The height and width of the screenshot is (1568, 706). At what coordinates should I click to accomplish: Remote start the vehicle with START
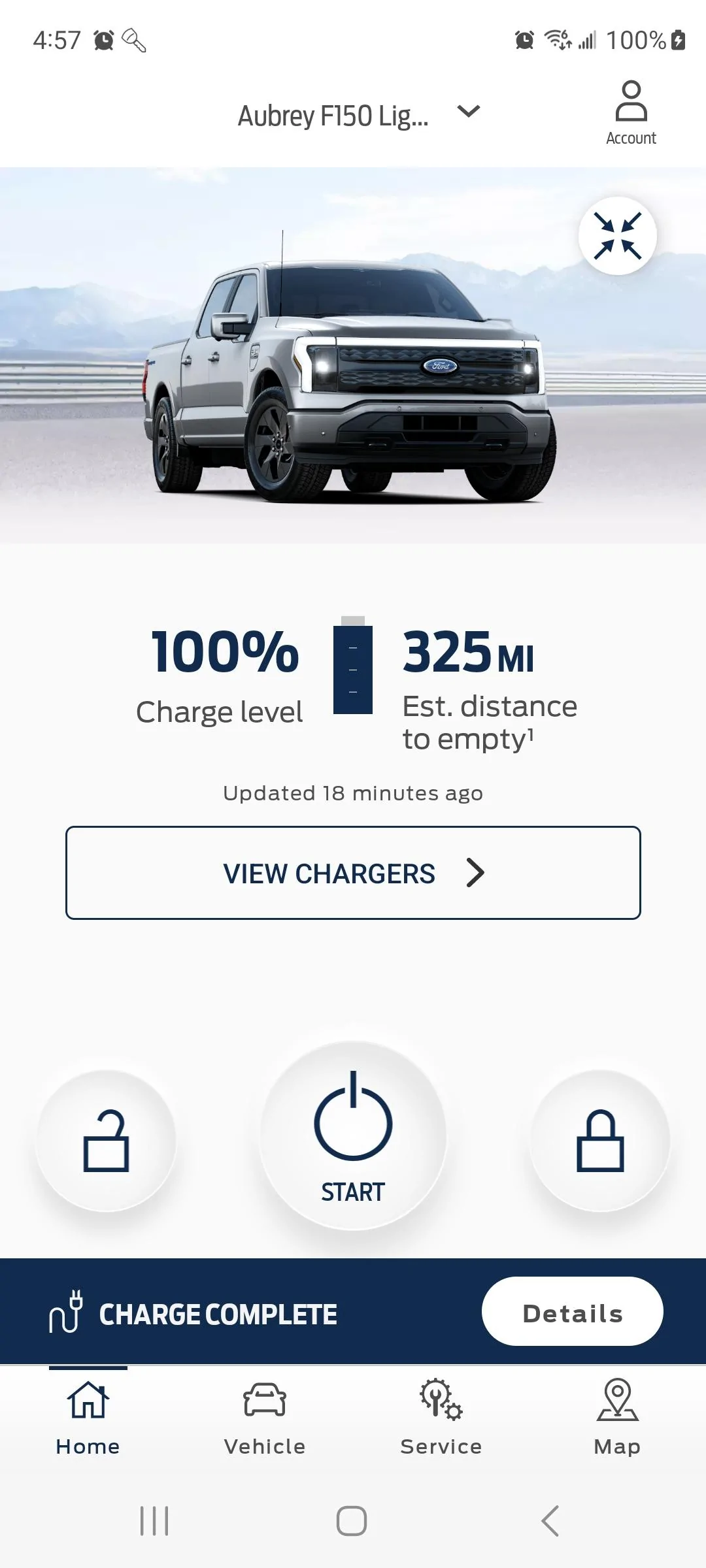coord(353,1137)
